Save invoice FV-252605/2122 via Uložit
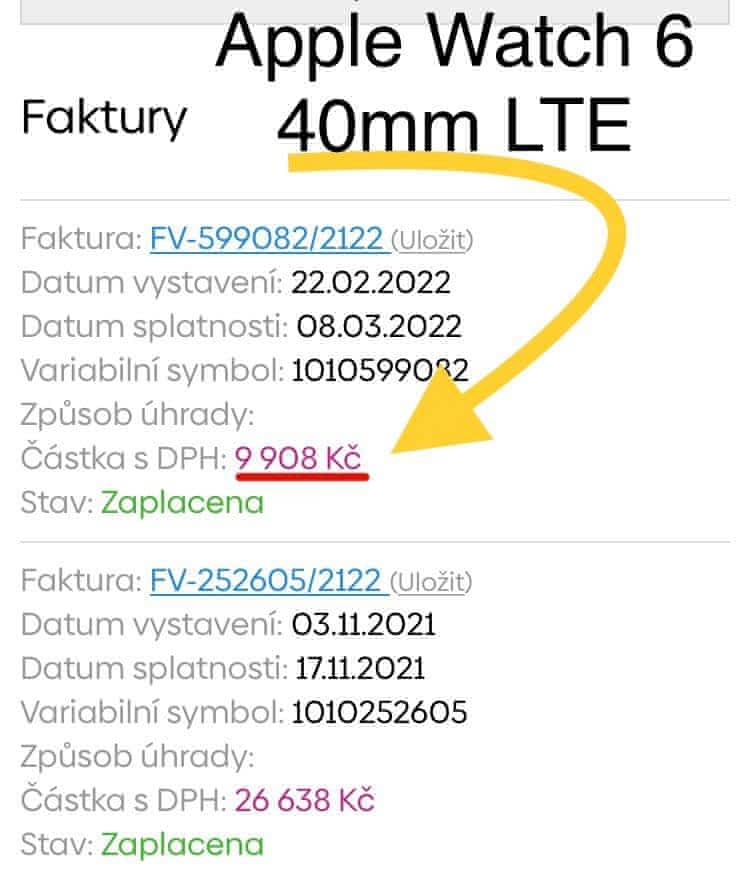Viewport: 750px width, 892px height. (432, 581)
